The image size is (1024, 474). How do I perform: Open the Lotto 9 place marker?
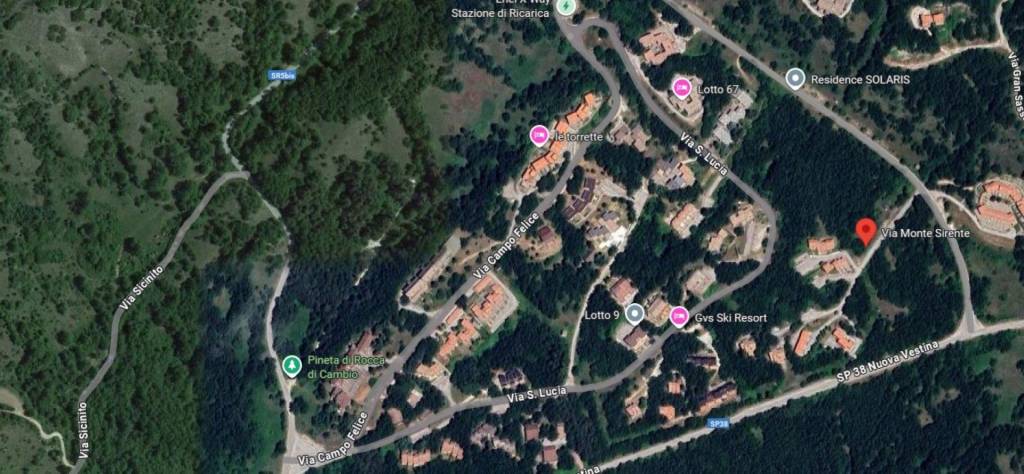[635, 315]
